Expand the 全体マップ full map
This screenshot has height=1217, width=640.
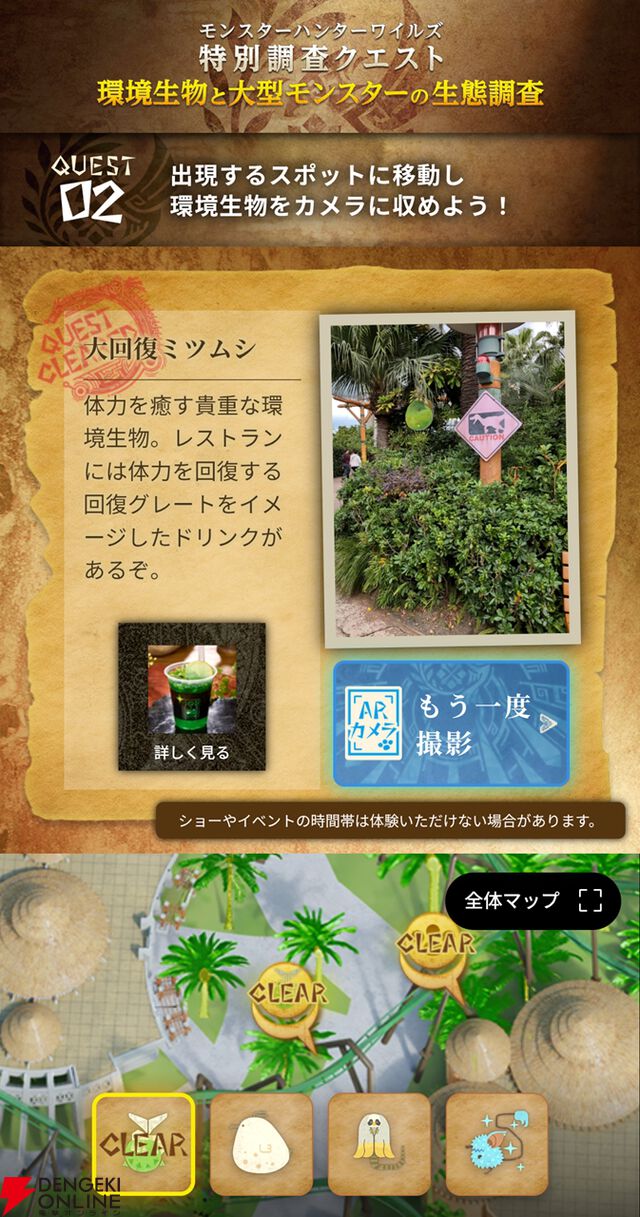click(x=533, y=901)
